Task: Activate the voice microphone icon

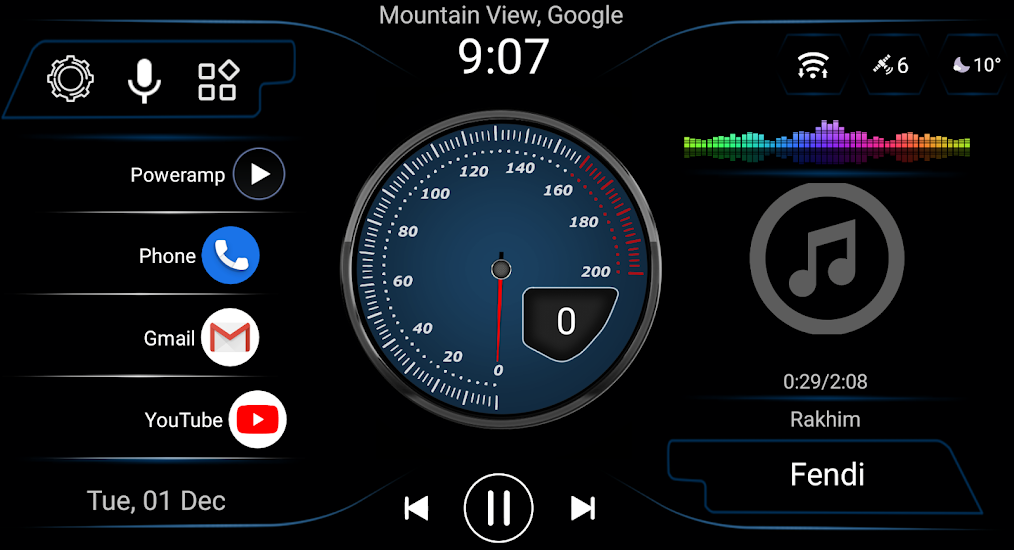Action: [145, 80]
